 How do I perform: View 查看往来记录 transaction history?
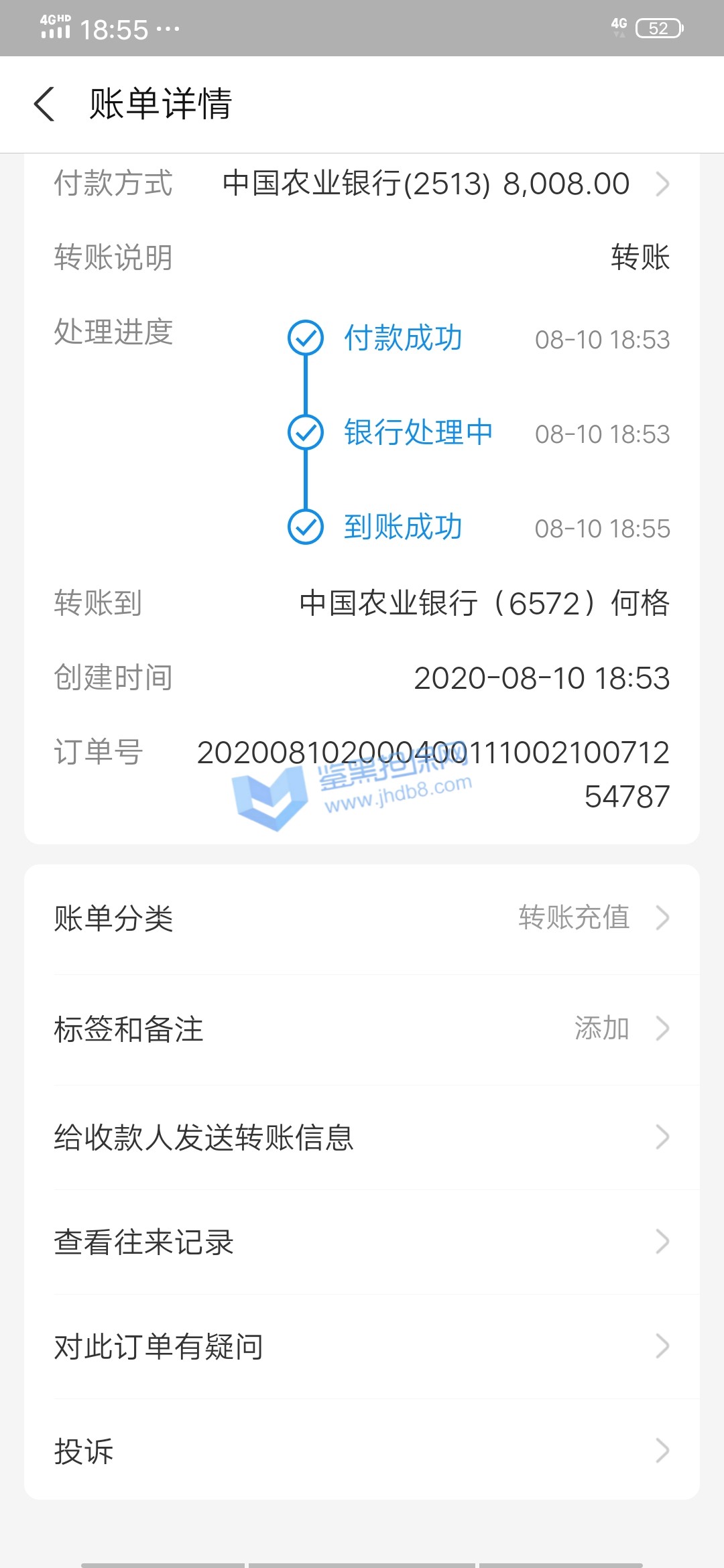(x=362, y=1242)
